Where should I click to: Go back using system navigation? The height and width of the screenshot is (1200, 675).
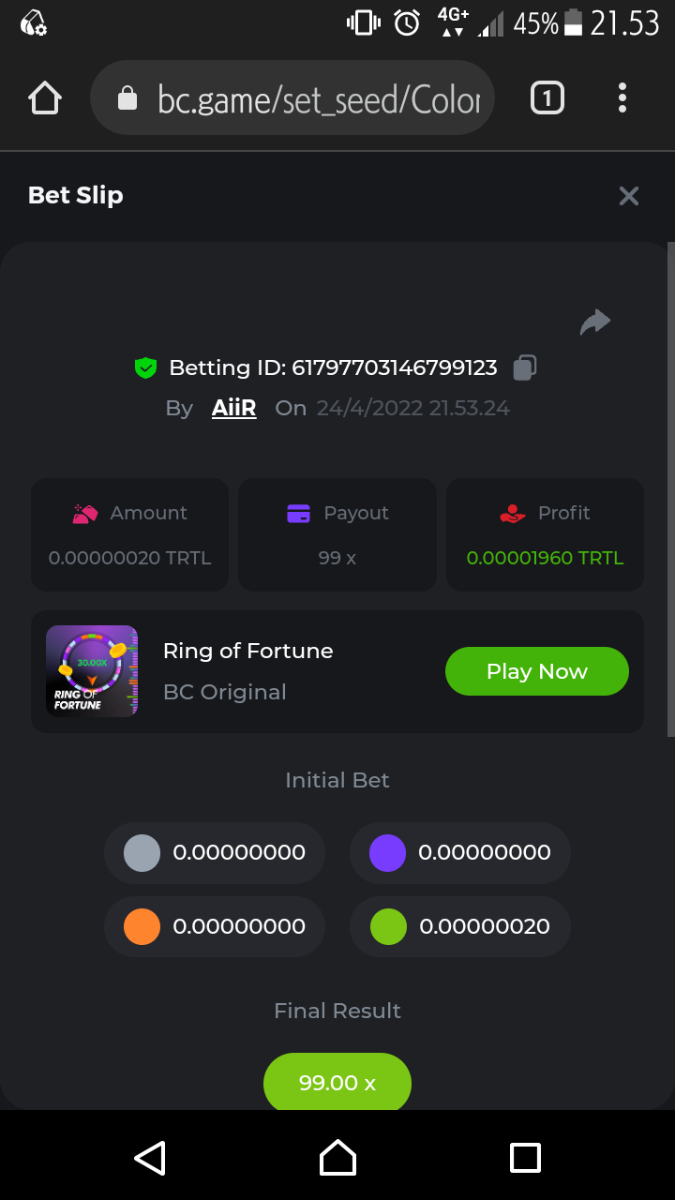pos(150,1158)
